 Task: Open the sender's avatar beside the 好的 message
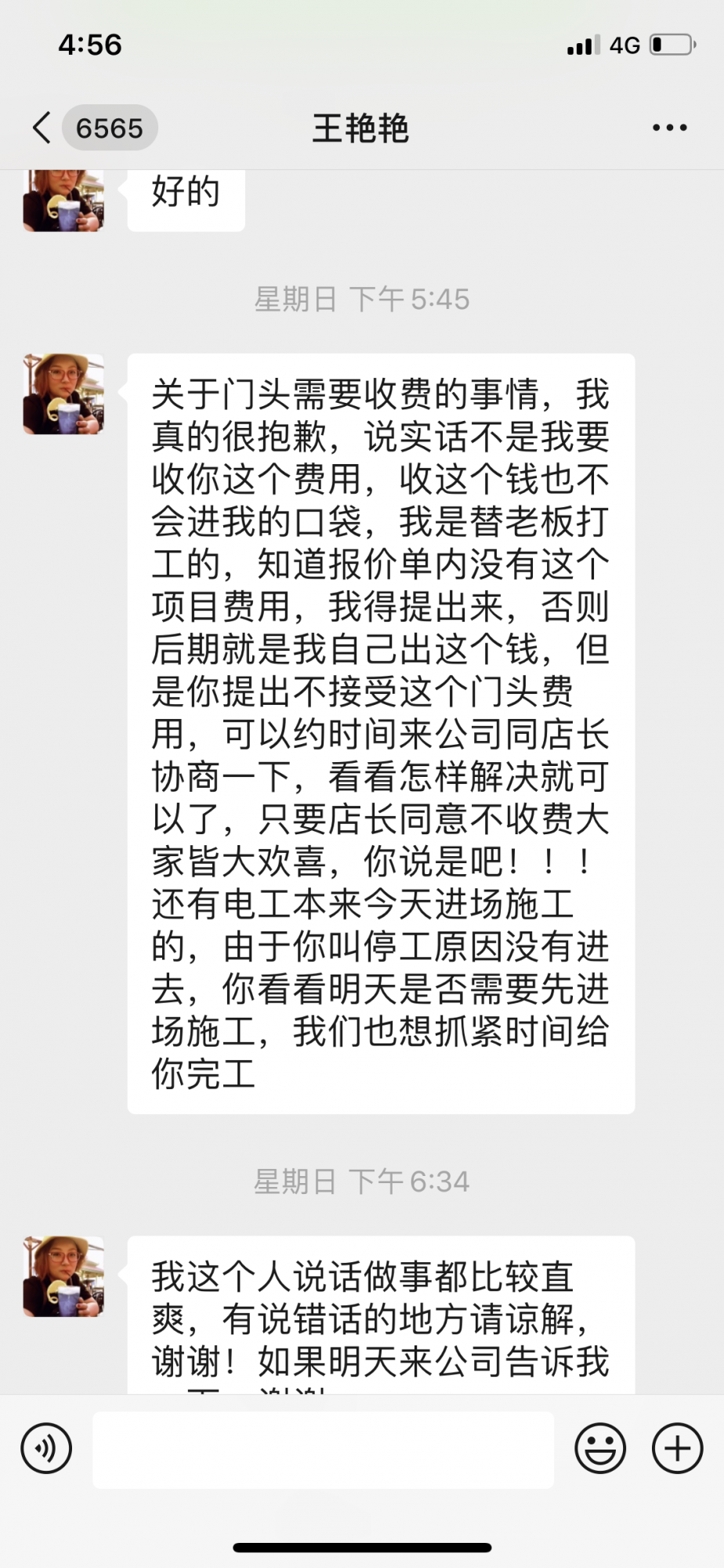[63, 201]
